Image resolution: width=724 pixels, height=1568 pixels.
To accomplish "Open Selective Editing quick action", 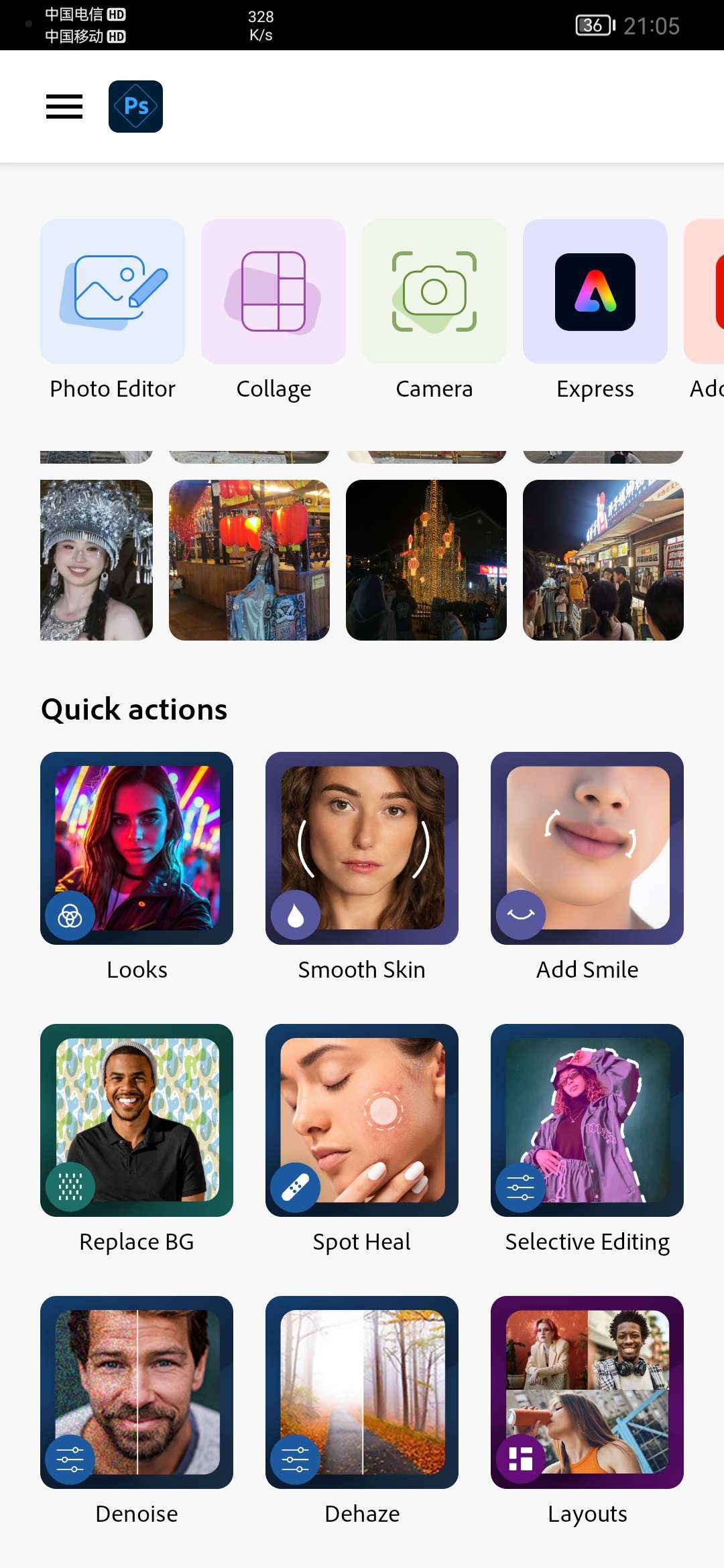I will click(587, 1120).
